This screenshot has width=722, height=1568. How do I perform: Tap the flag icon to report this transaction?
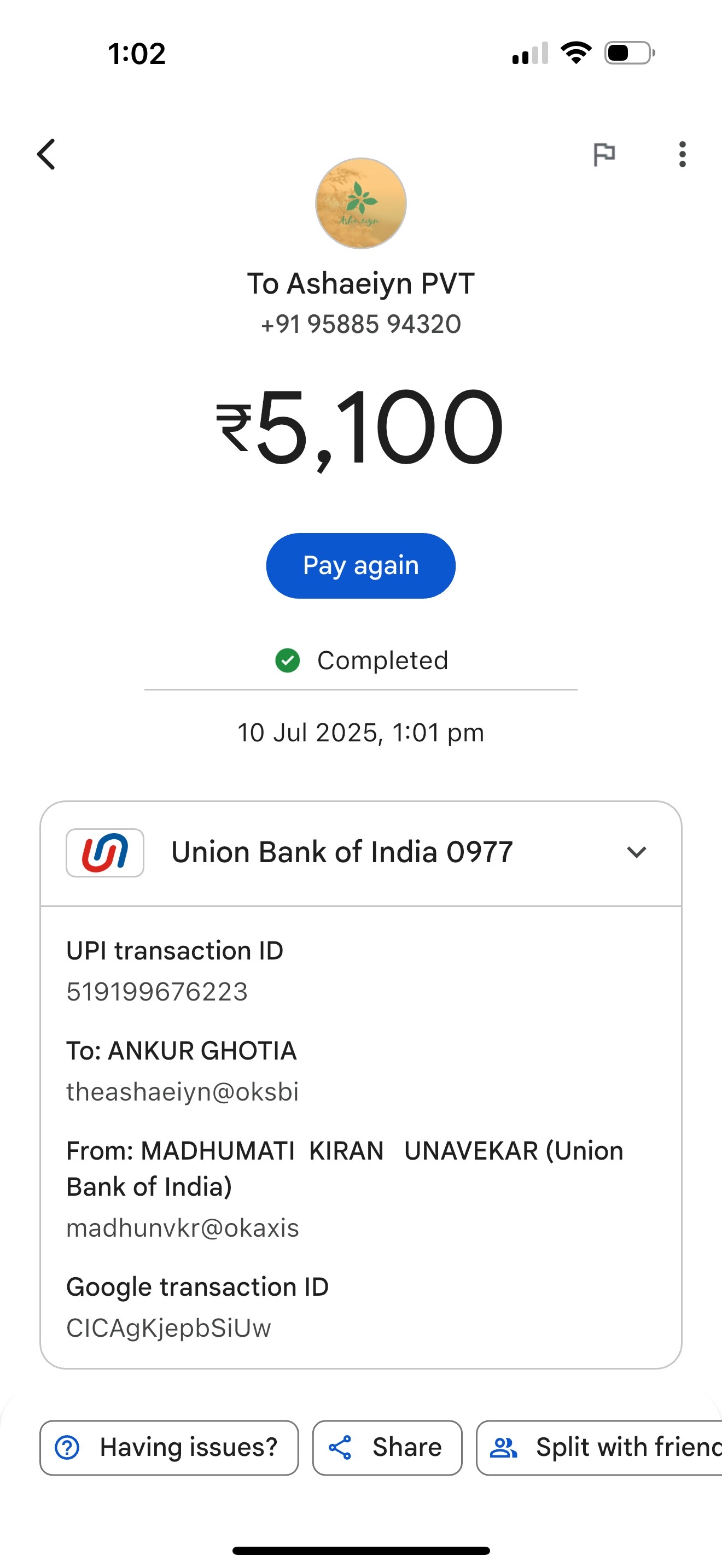pyautogui.click(x=604, y=154)
